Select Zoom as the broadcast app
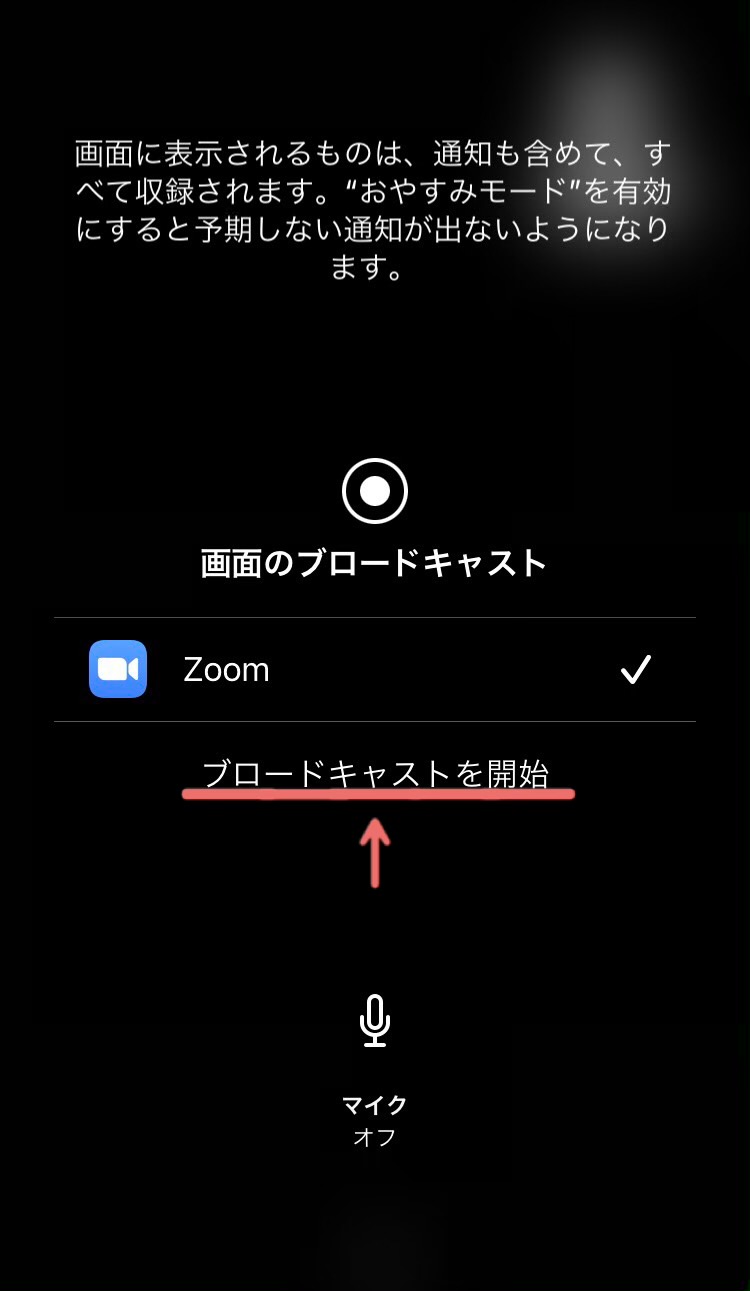Viewport: 750px width, 1291px height. [x=374, y=669]
